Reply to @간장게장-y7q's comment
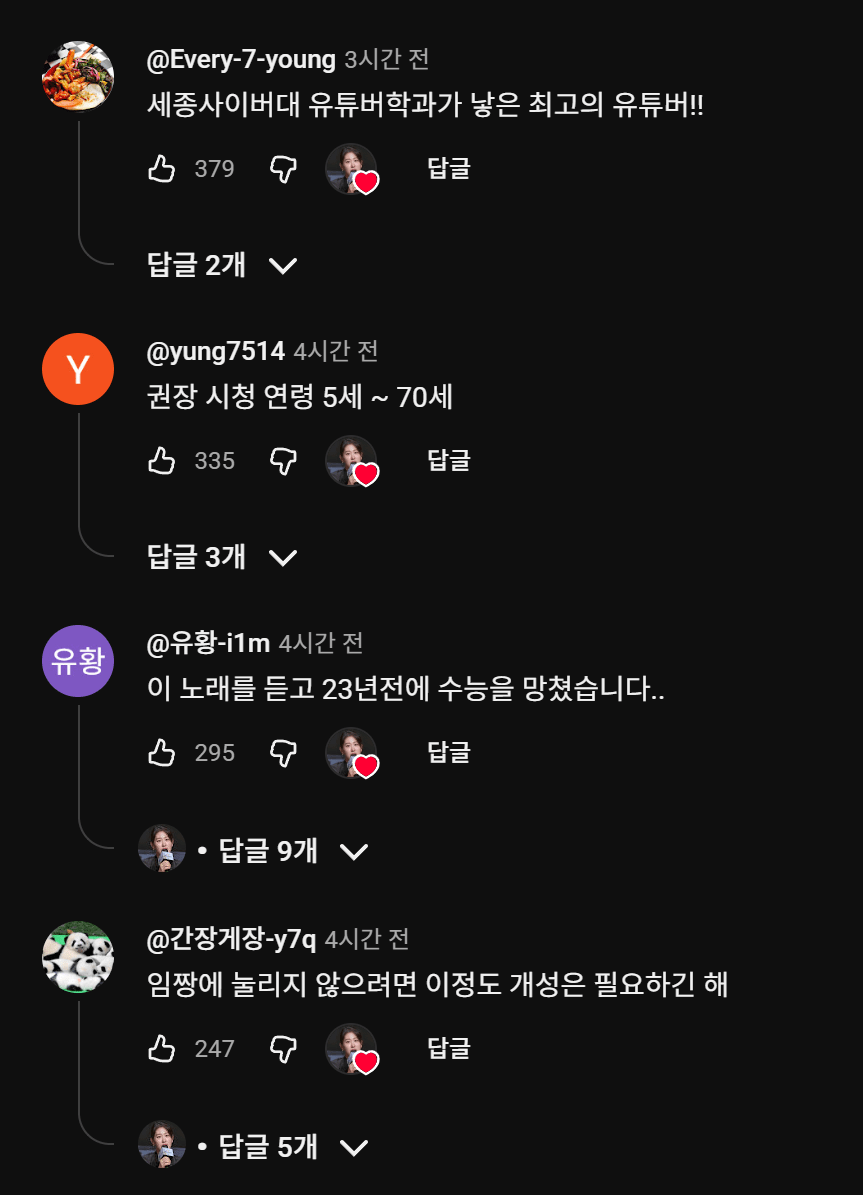The image size is (863, 1195). (x=448, y=1049)
